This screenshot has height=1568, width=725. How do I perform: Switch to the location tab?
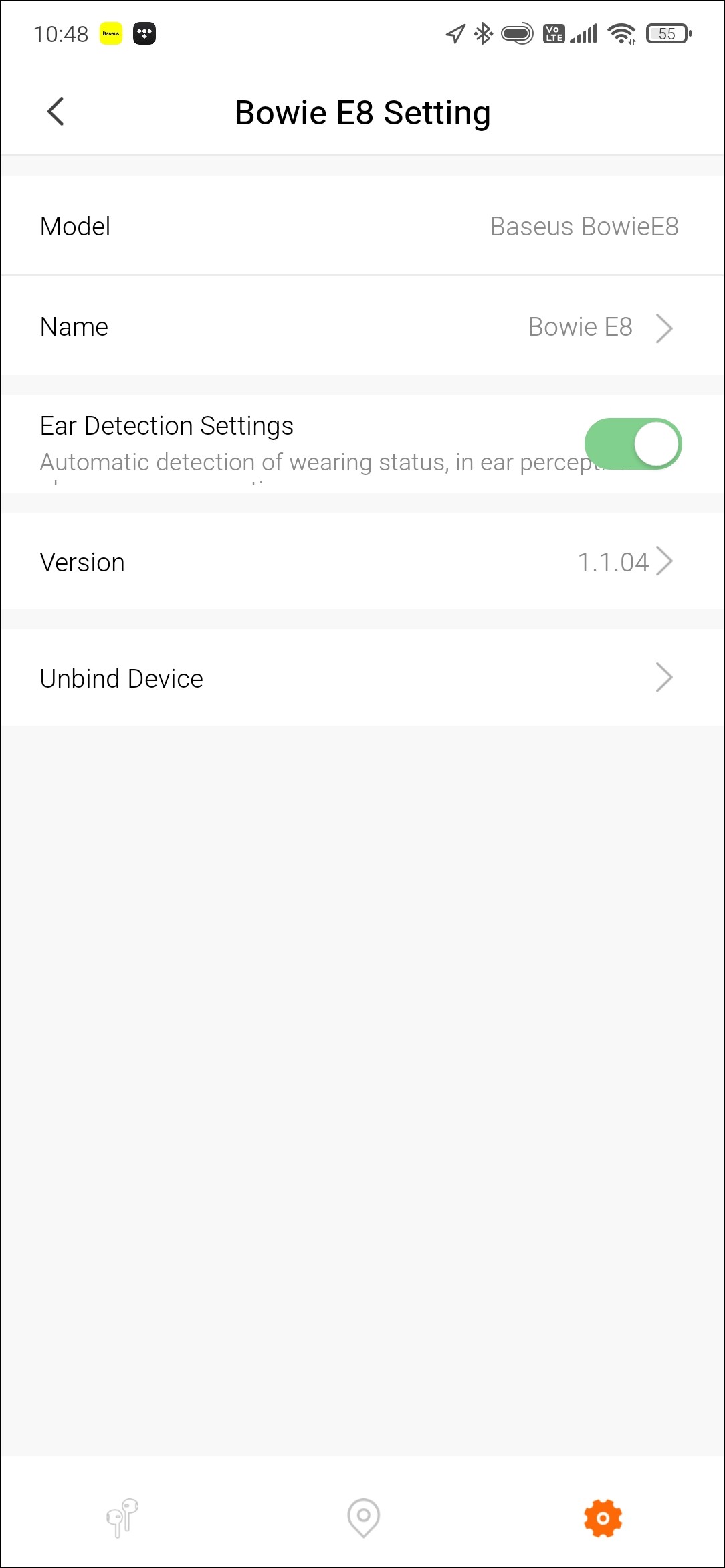[363, 1517]
